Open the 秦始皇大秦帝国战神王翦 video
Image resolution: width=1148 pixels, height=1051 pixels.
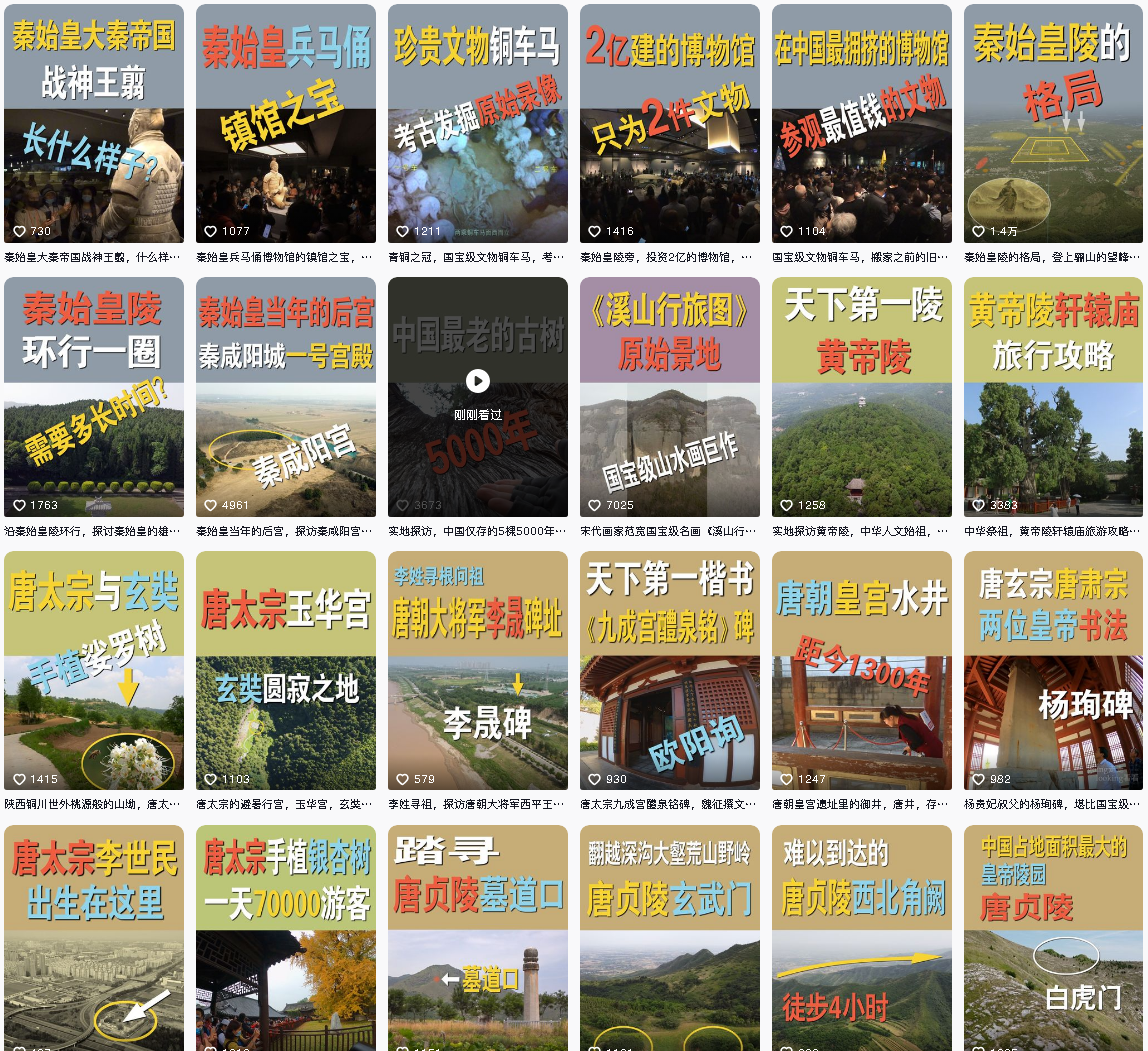[x=94, y=123]
